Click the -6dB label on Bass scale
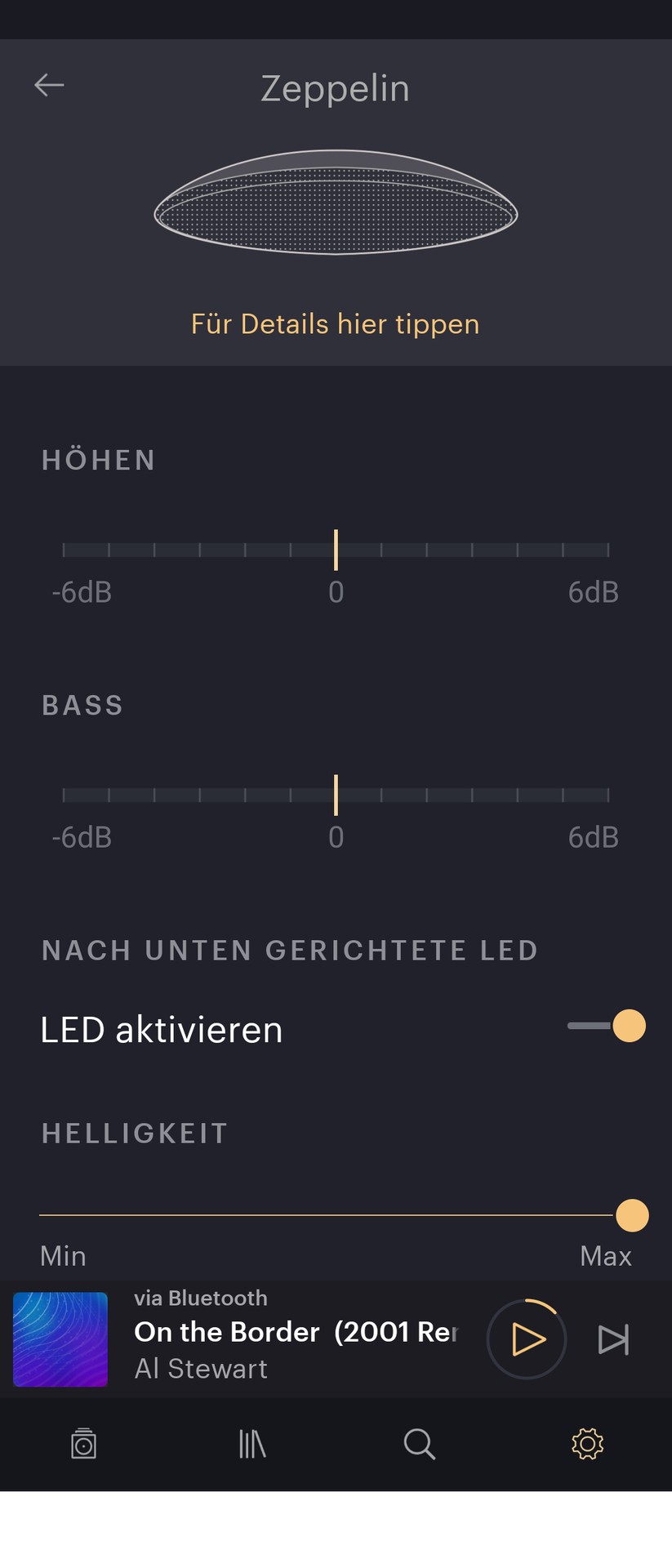The height and width of the screenshot is (1568, 672). click(x=82, y=836)
